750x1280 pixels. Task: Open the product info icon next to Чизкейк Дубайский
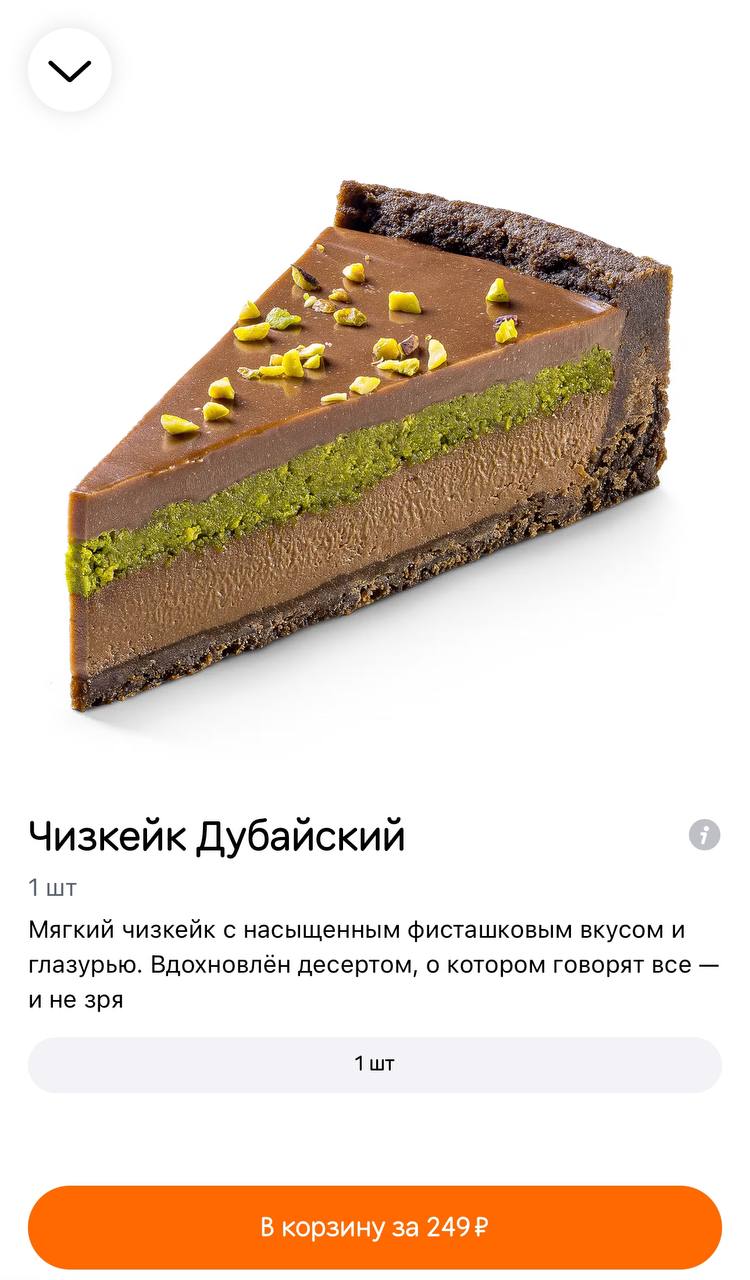pos(704,835)
